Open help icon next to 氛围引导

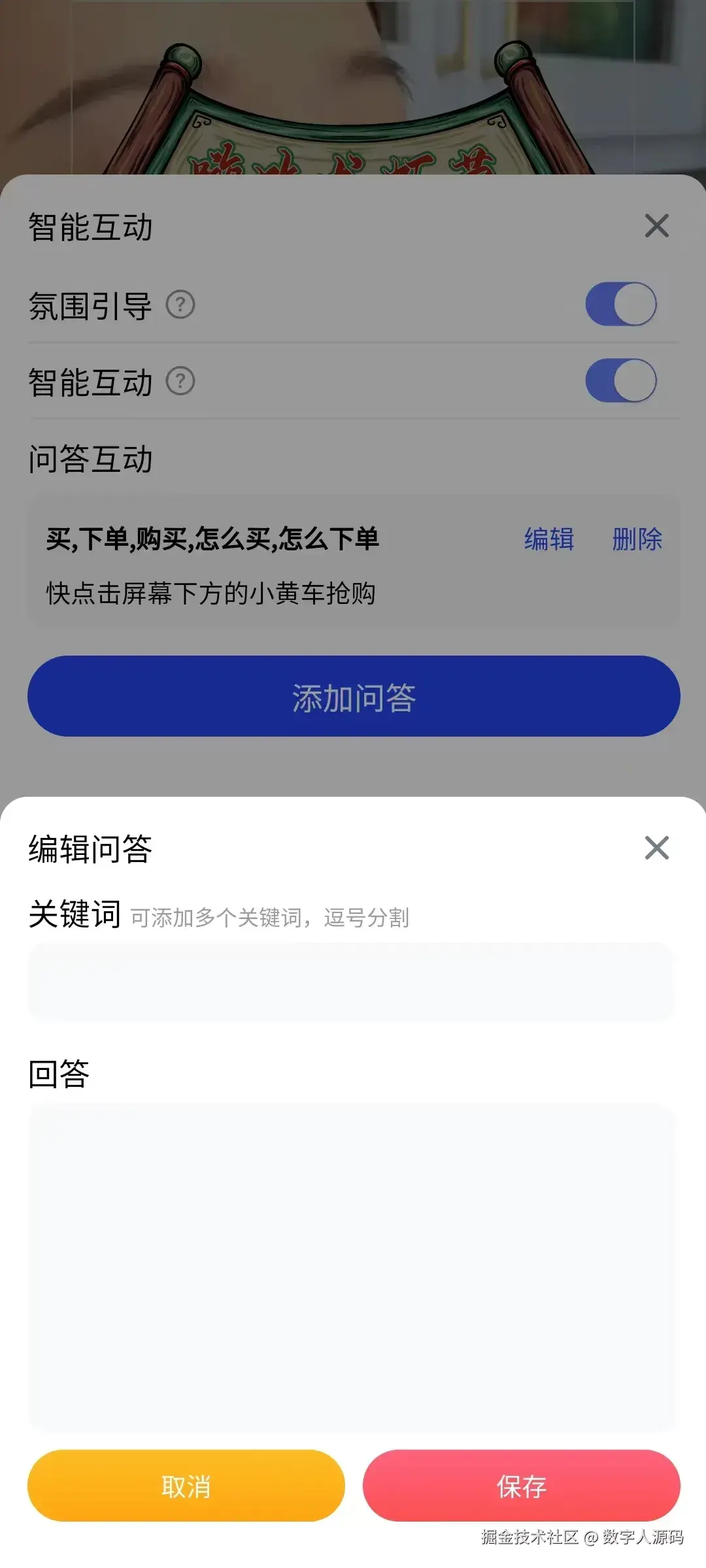(x=180, y=305)
